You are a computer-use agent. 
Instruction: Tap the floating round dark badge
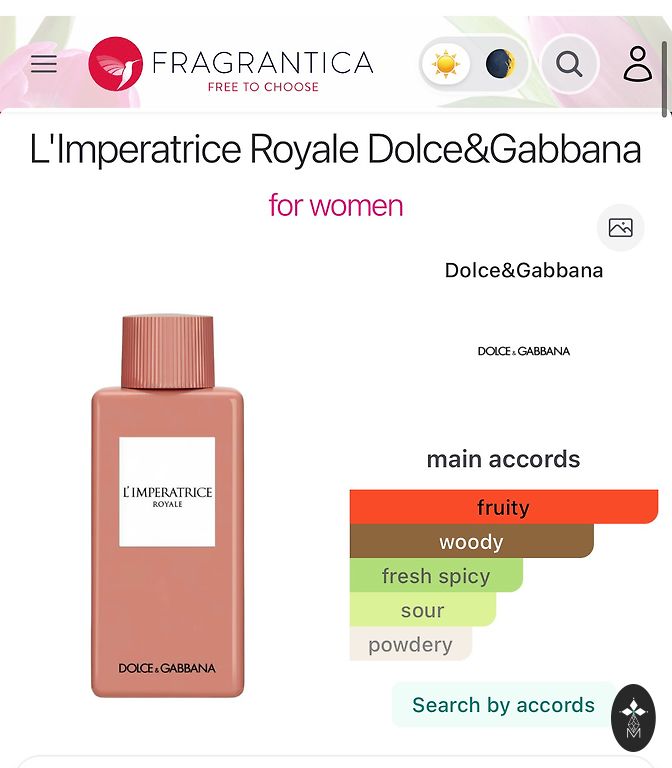click(633, 717)
